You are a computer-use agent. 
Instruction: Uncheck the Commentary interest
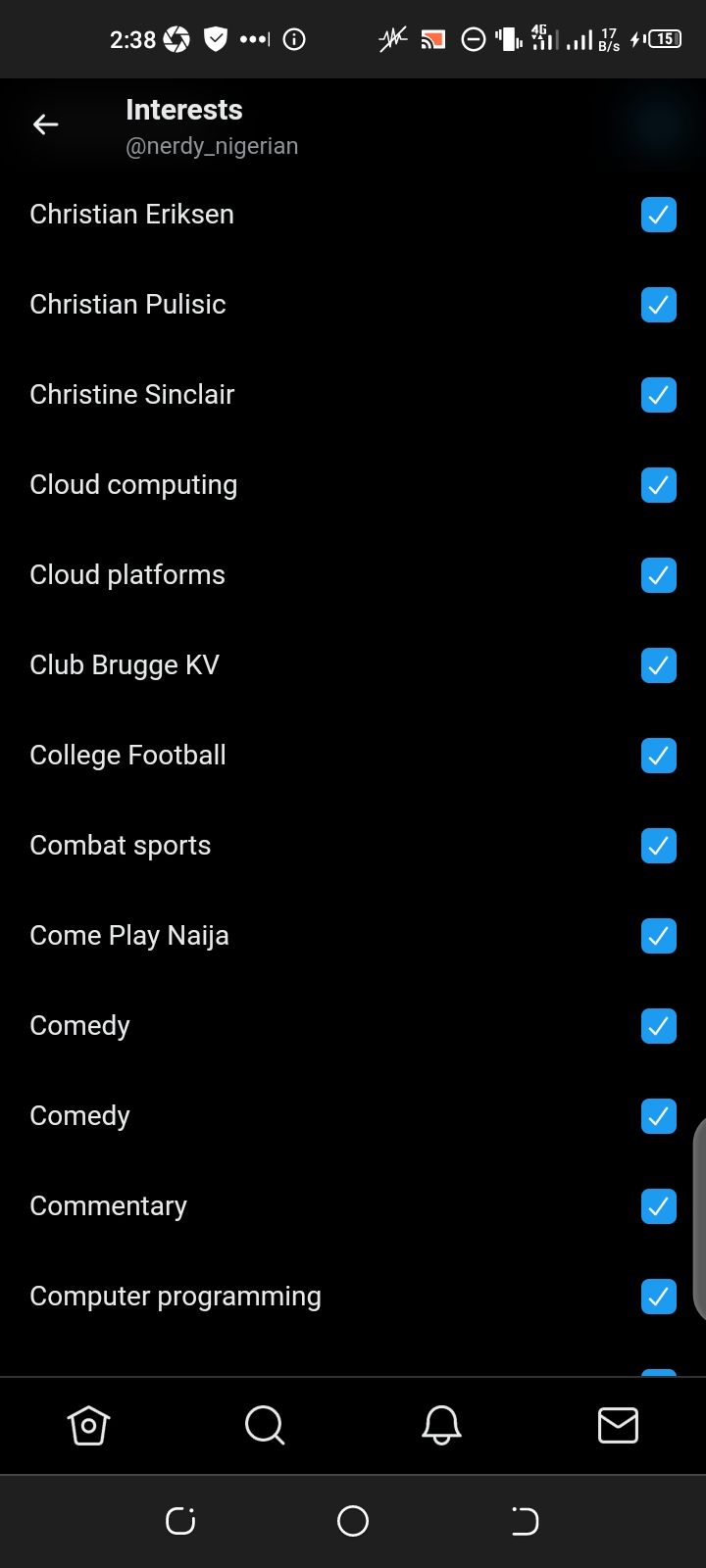pyautogui.click(x=658, y=1206)
